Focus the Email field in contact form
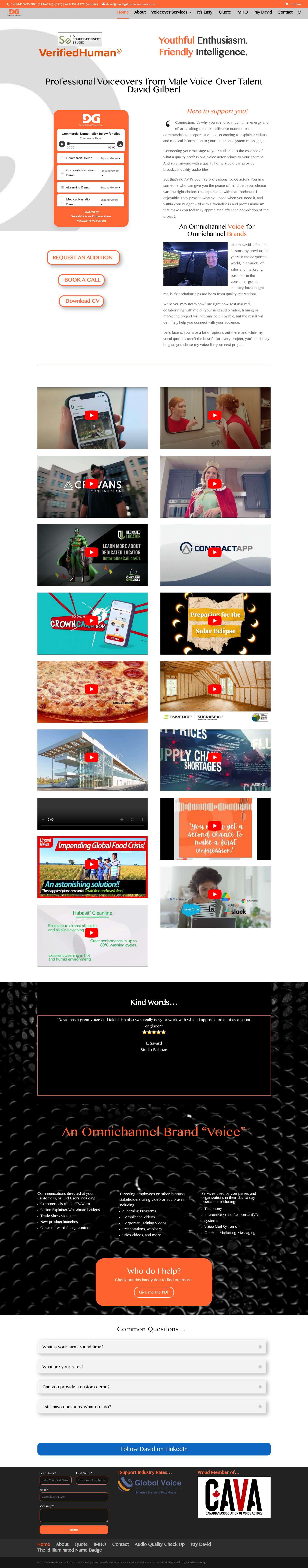The height and width of the screenshot is (1568, 308). [74, 1496]
